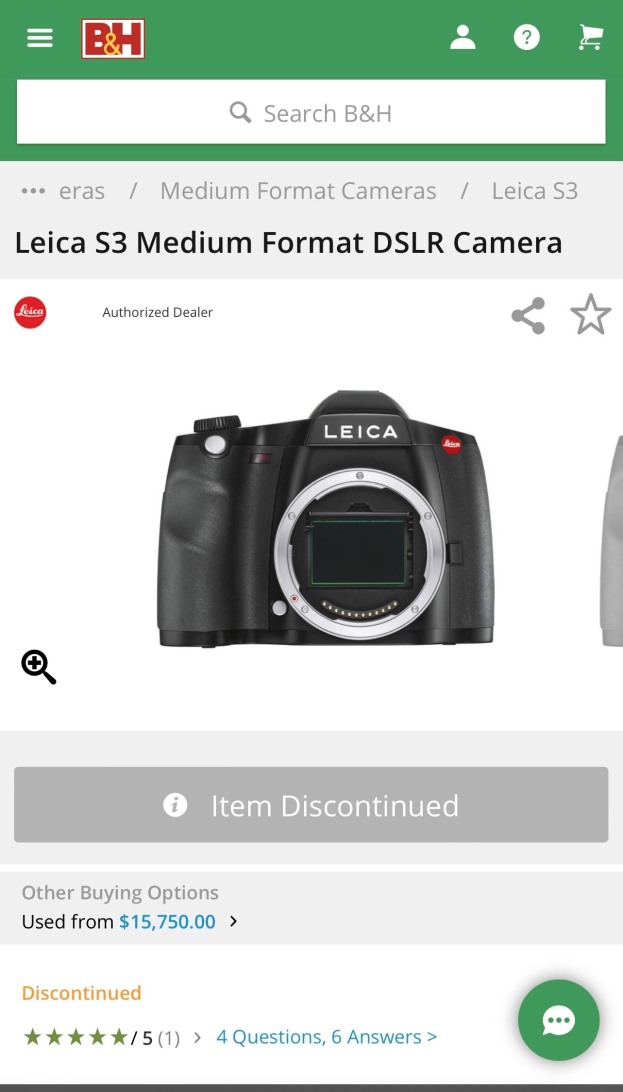Tap the Search B&H field
Viewport: 623px width, 1092px height.
coord(311,113)
